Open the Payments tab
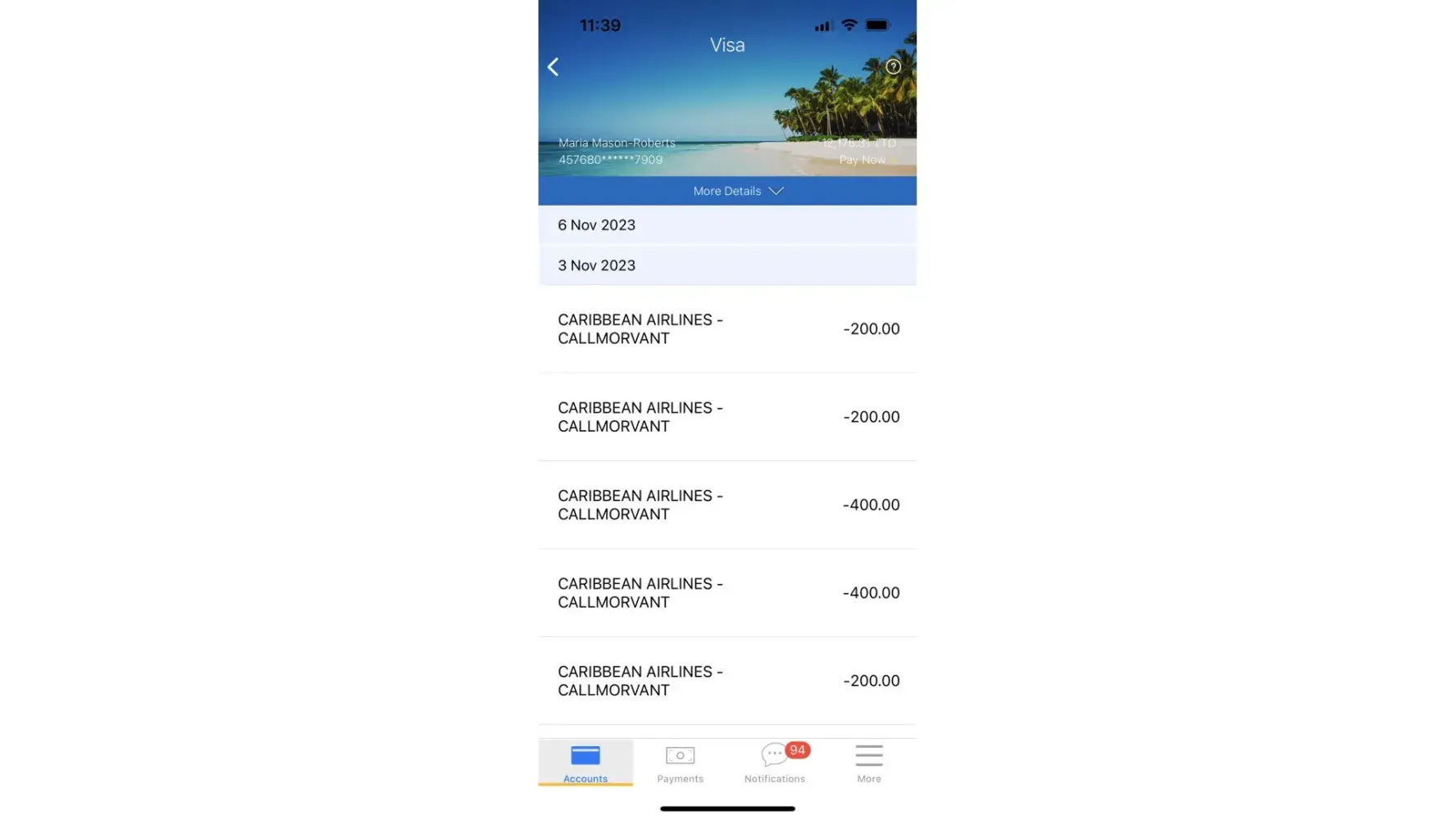1456x819 pixels. [680, 763]
